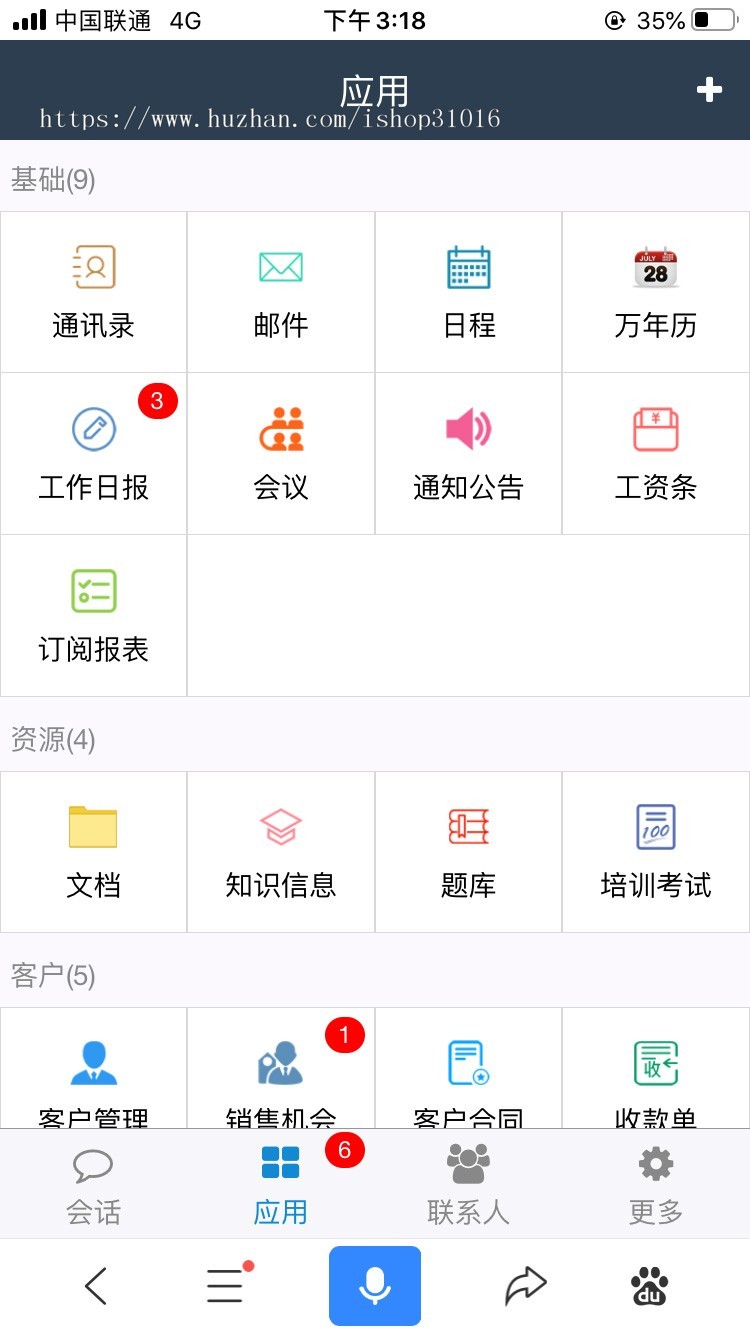Open 工作日报 with 3 pending items
This screenshot has height=1334, width=750.
tap(93, 453)
